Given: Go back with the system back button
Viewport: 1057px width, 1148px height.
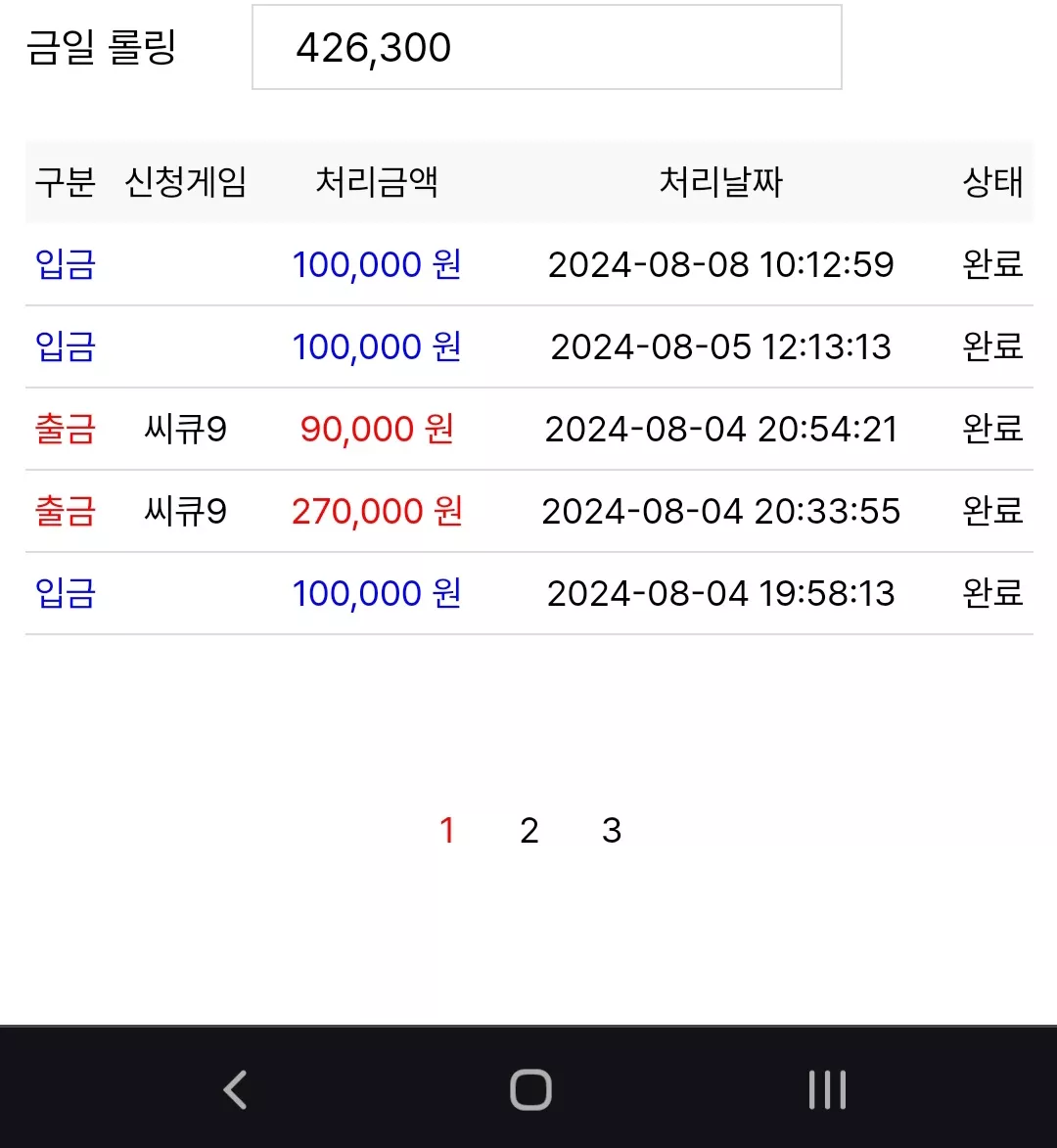Looking at the screenshot, I should (236, 1090).
